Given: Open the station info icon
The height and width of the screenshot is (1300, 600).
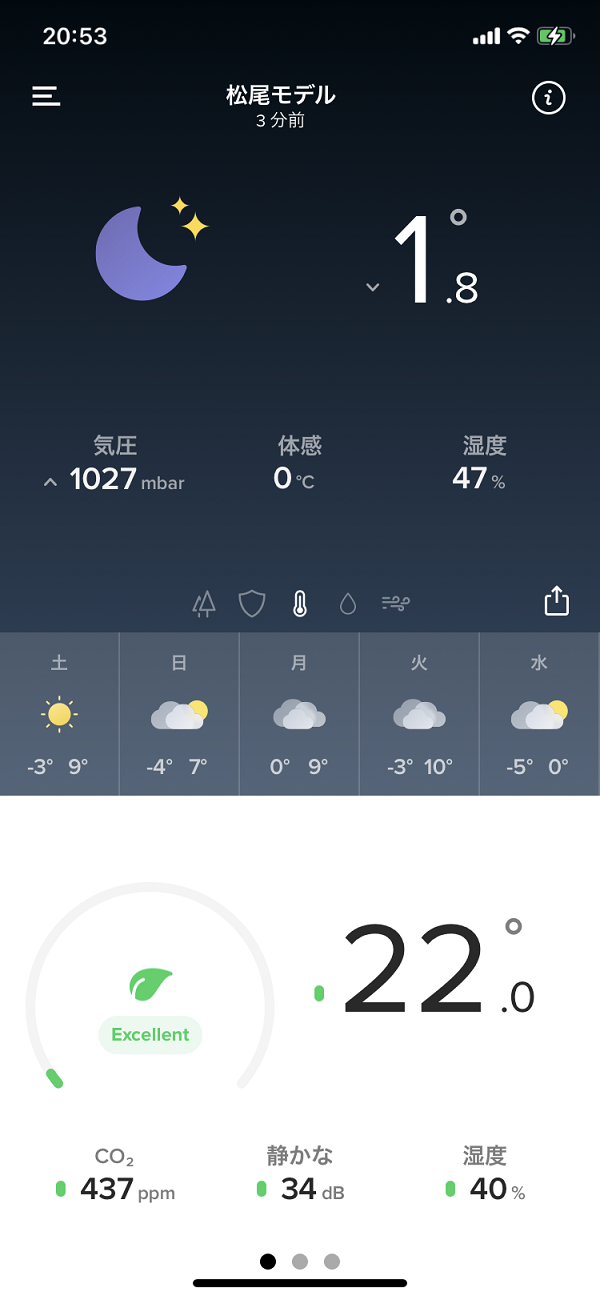Looking at the screenshot, I should tap(548, 98).
